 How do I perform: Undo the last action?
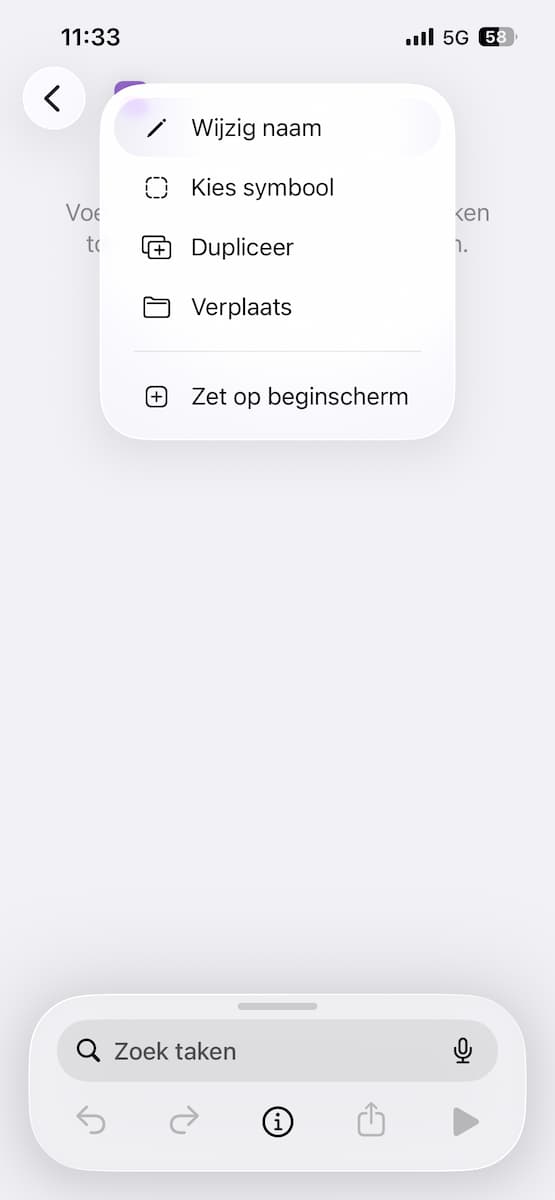pyautogui.click(x=91, y=1122)
